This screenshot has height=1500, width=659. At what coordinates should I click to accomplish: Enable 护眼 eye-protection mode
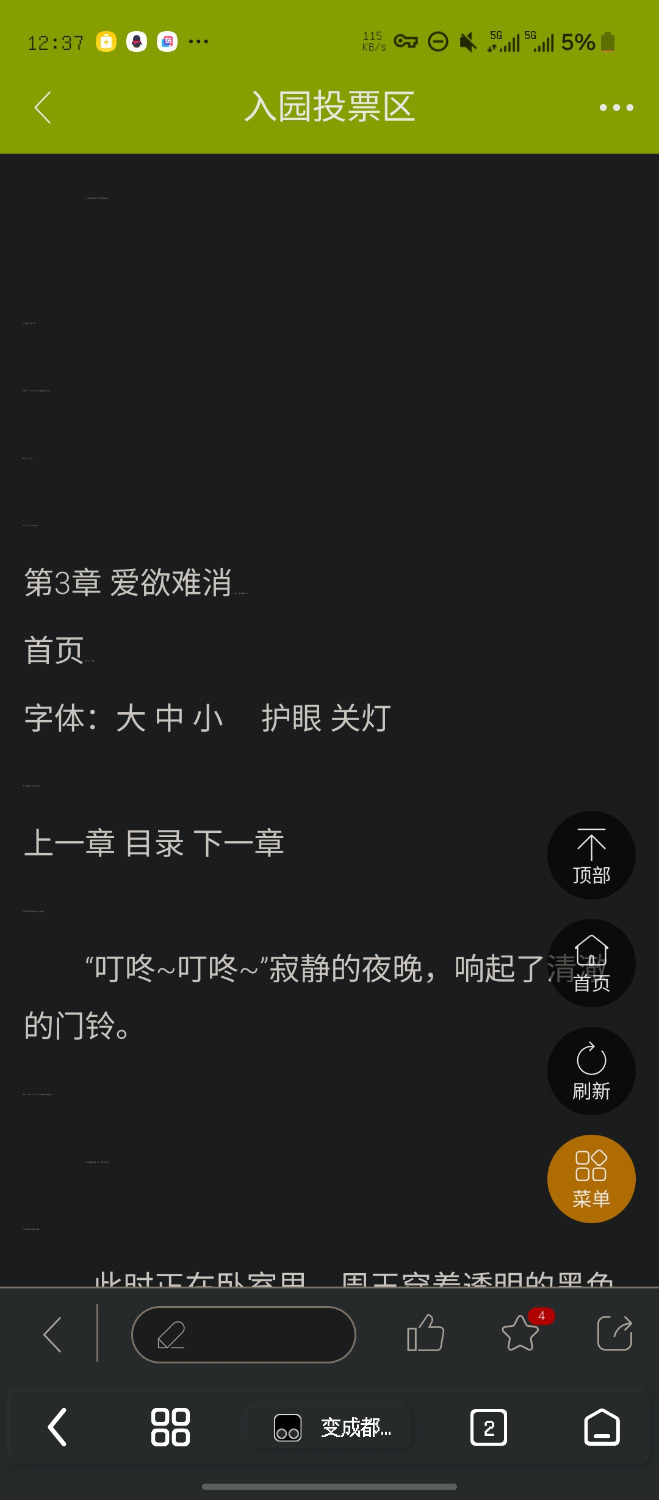point(292,718)
